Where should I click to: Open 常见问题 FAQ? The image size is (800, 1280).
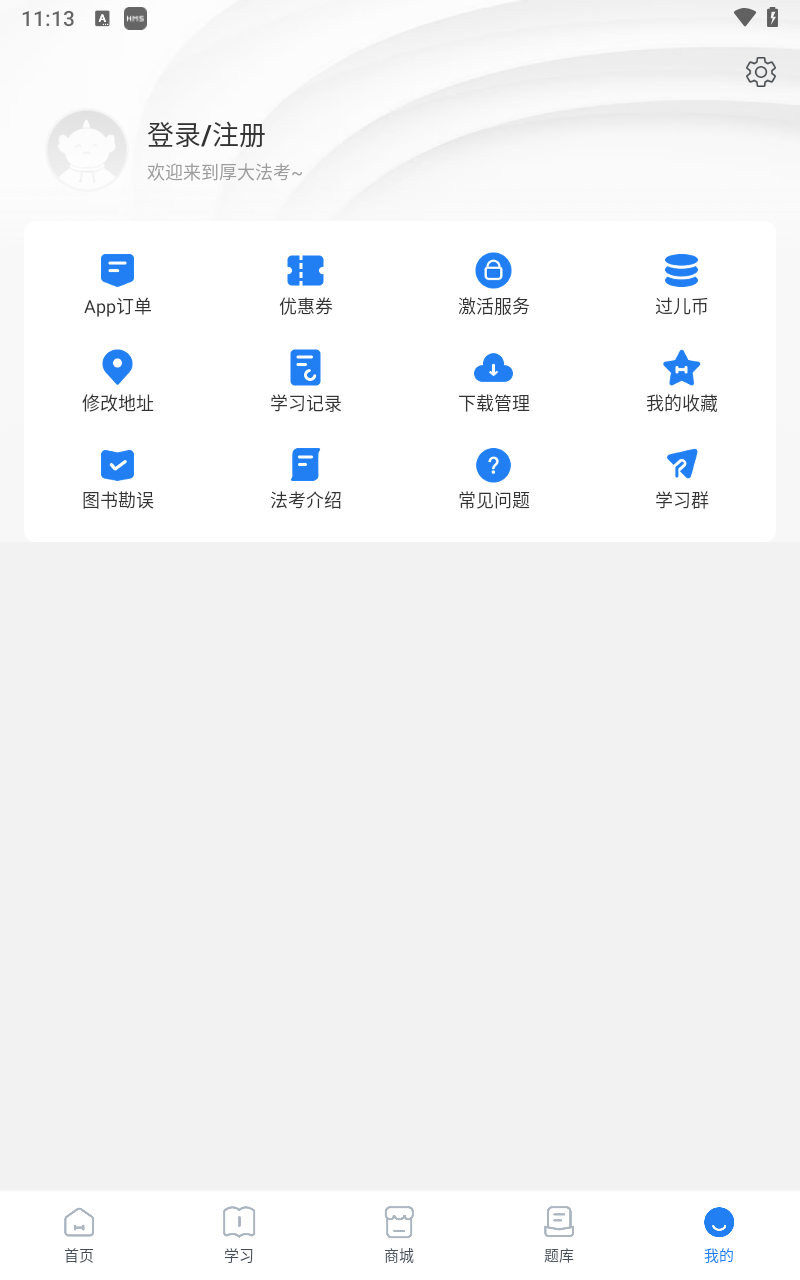pos(494,479)
